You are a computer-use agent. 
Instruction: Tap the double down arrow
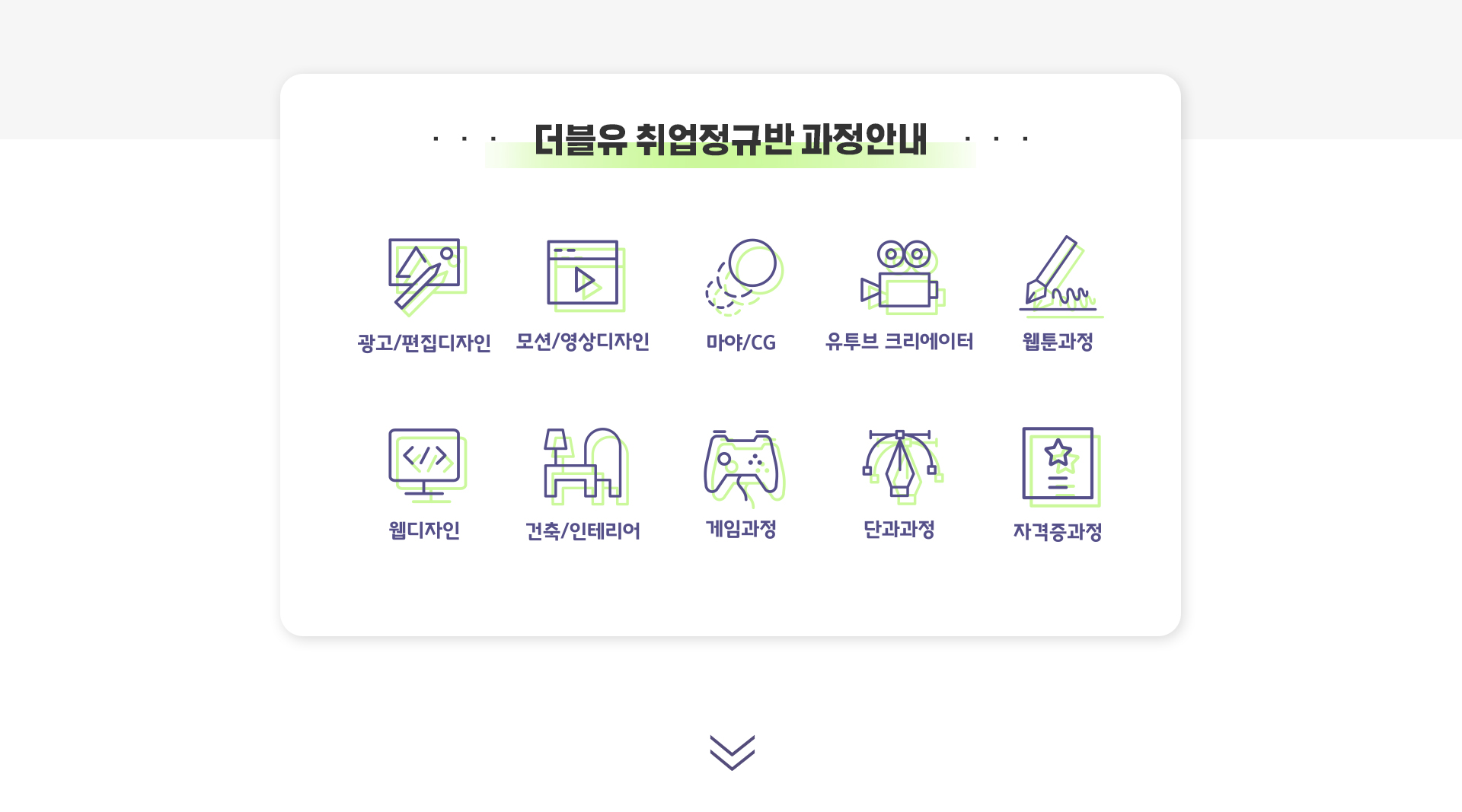coord(732,752)
